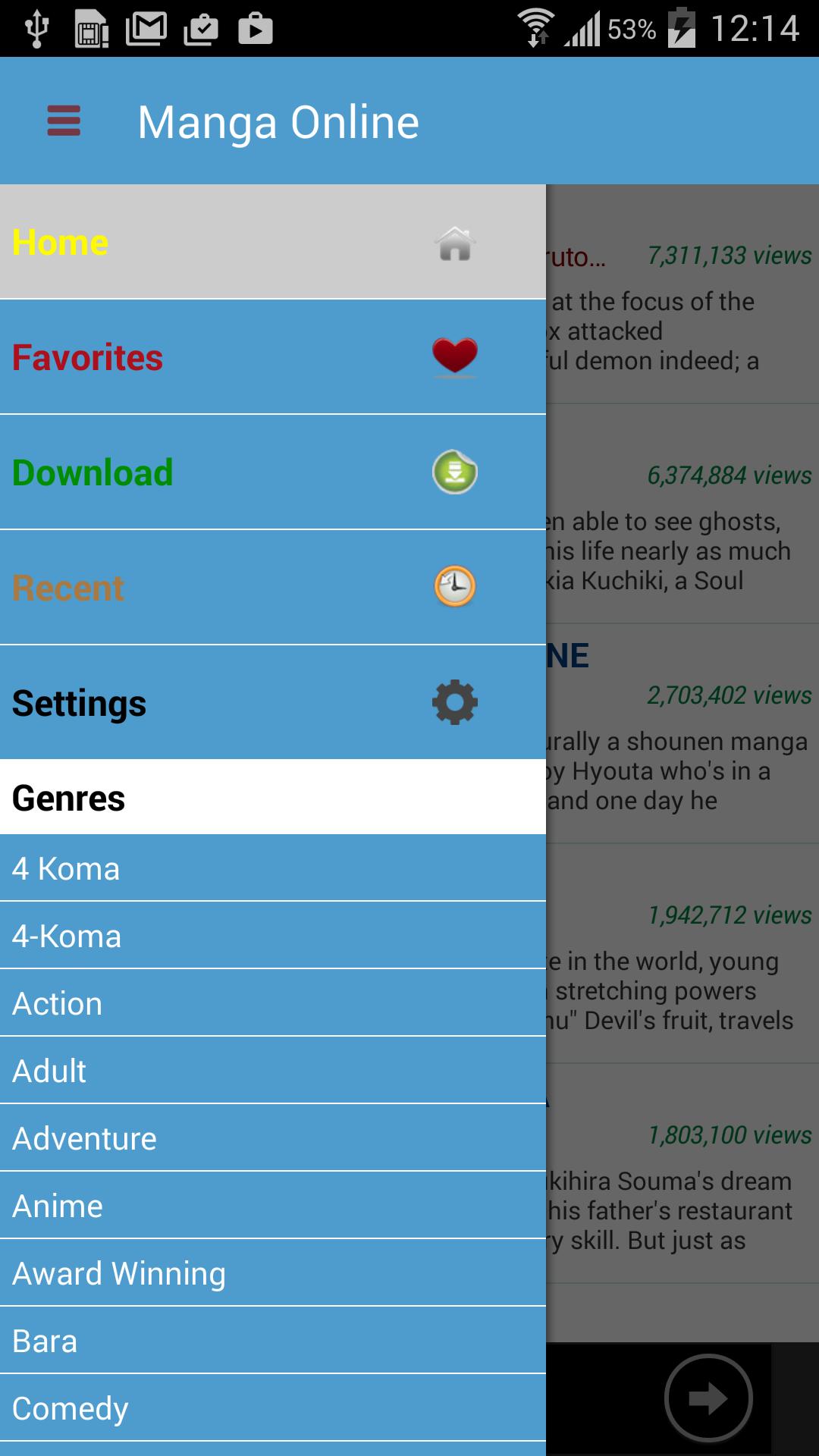This screenshot has height=1456, width=819.
Task: Tap the battery indicator in the status bar
Action: 681,29
